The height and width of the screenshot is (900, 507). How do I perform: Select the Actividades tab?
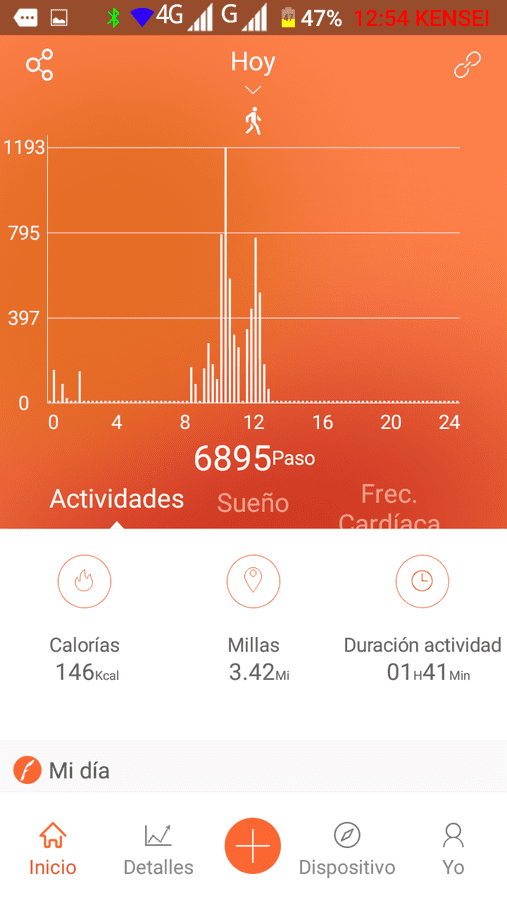(117, 499)
